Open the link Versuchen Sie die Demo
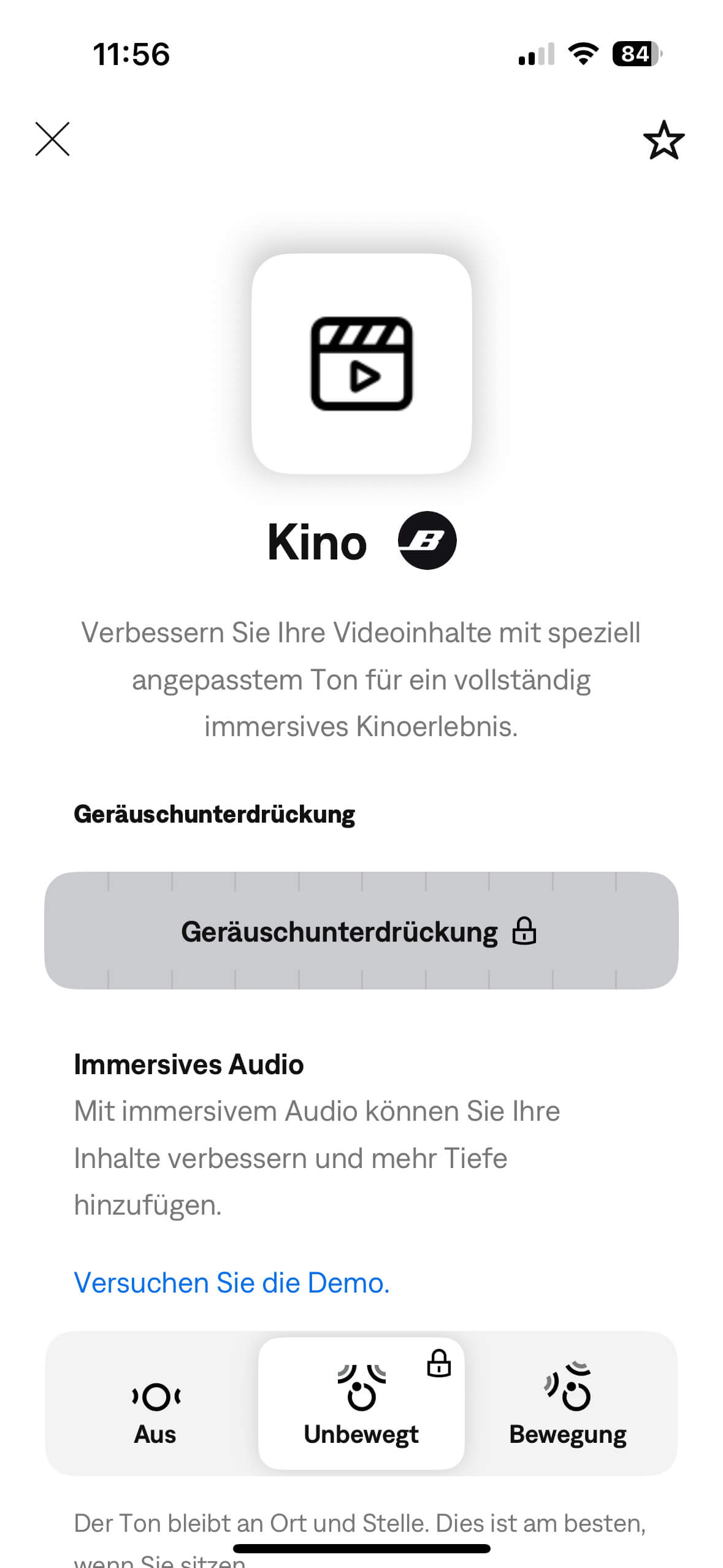The height and width of the screenshot is (1568, 723). (x=232, y=1283)
